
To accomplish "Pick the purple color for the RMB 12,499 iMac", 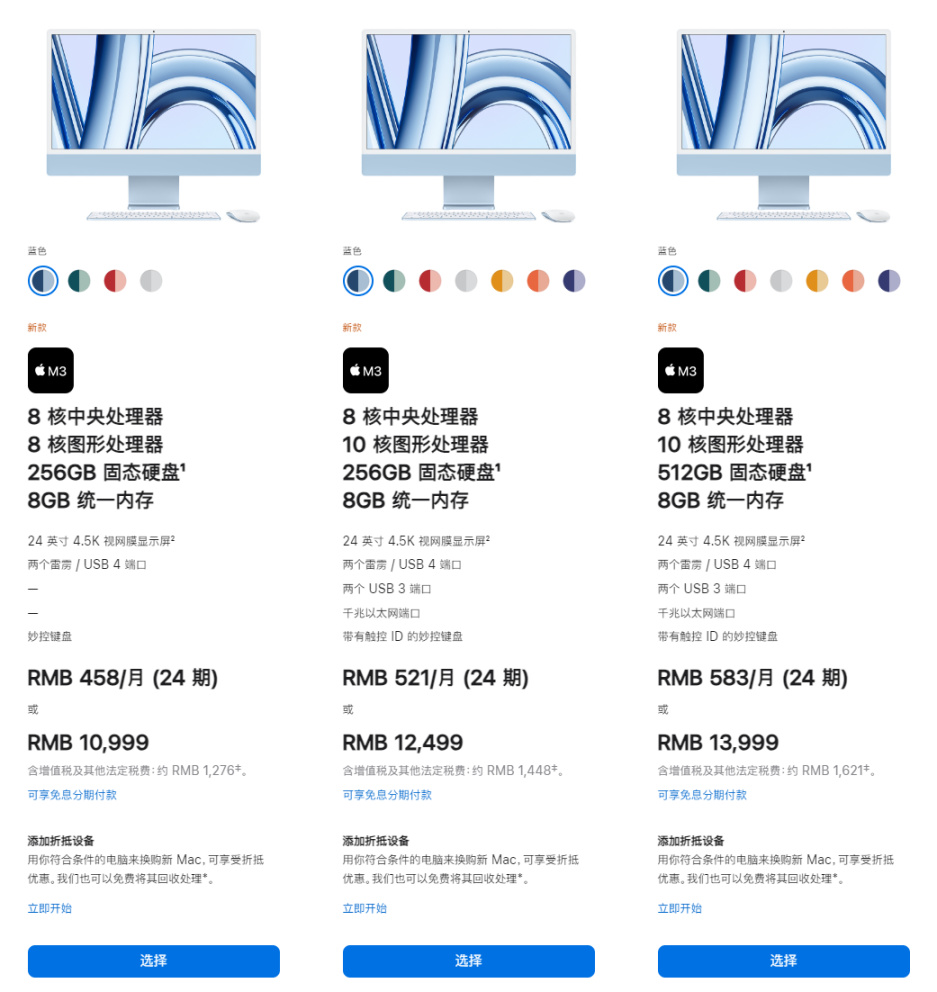I will tap(574, 281).
